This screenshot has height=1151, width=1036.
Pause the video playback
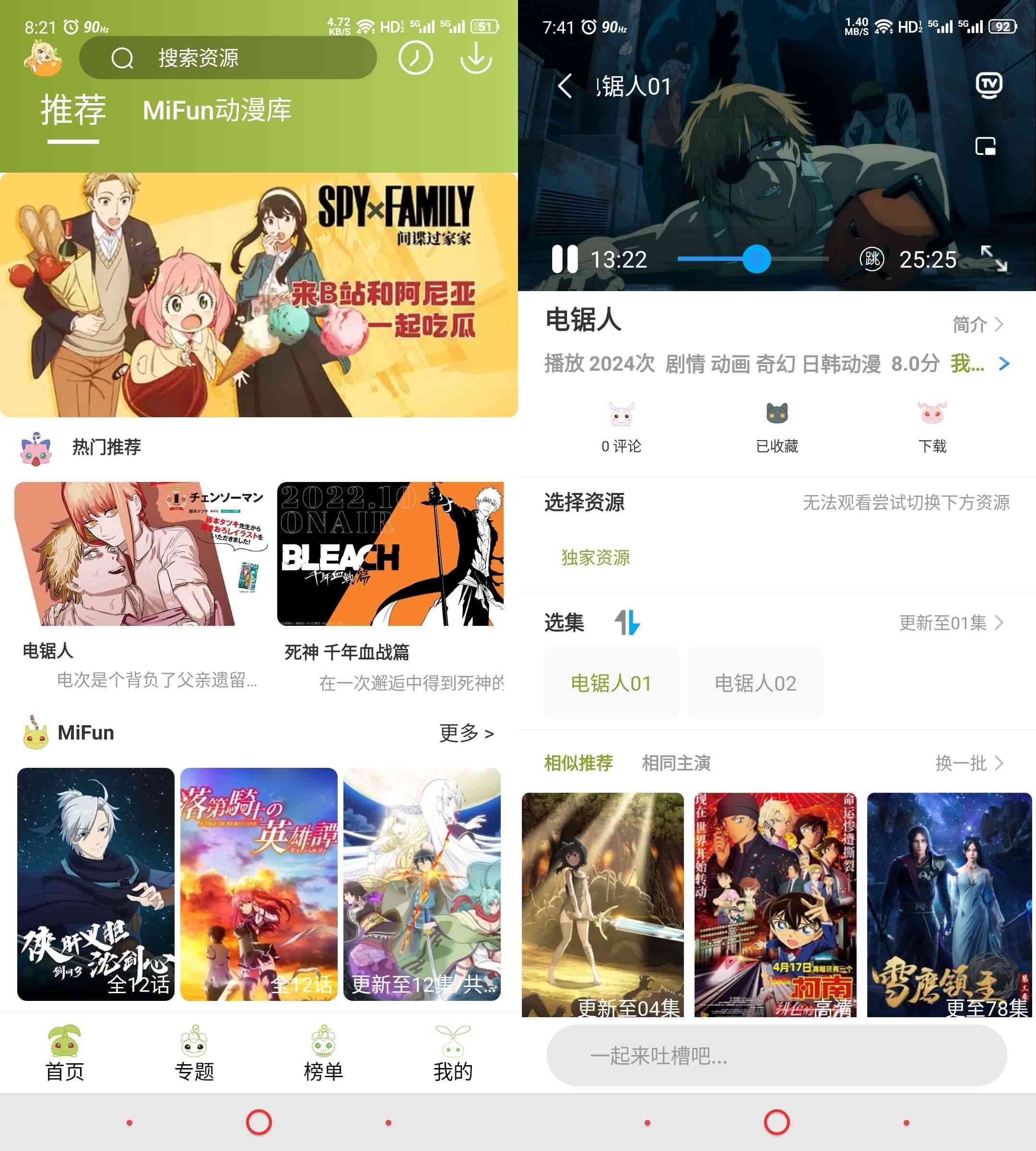click(564, 259)
